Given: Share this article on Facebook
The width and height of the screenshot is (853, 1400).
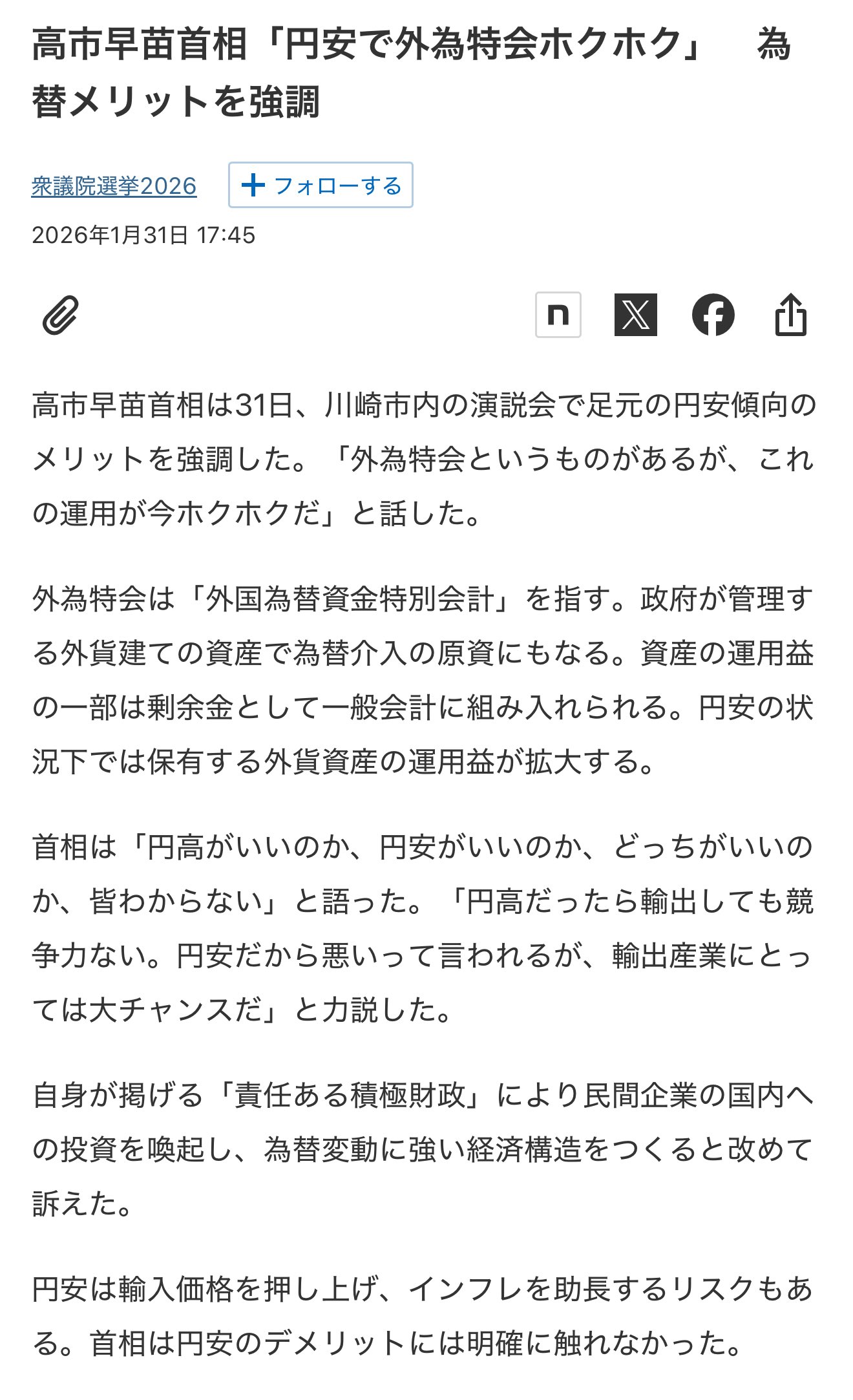Looking at the screenshot, I should 713,315.
